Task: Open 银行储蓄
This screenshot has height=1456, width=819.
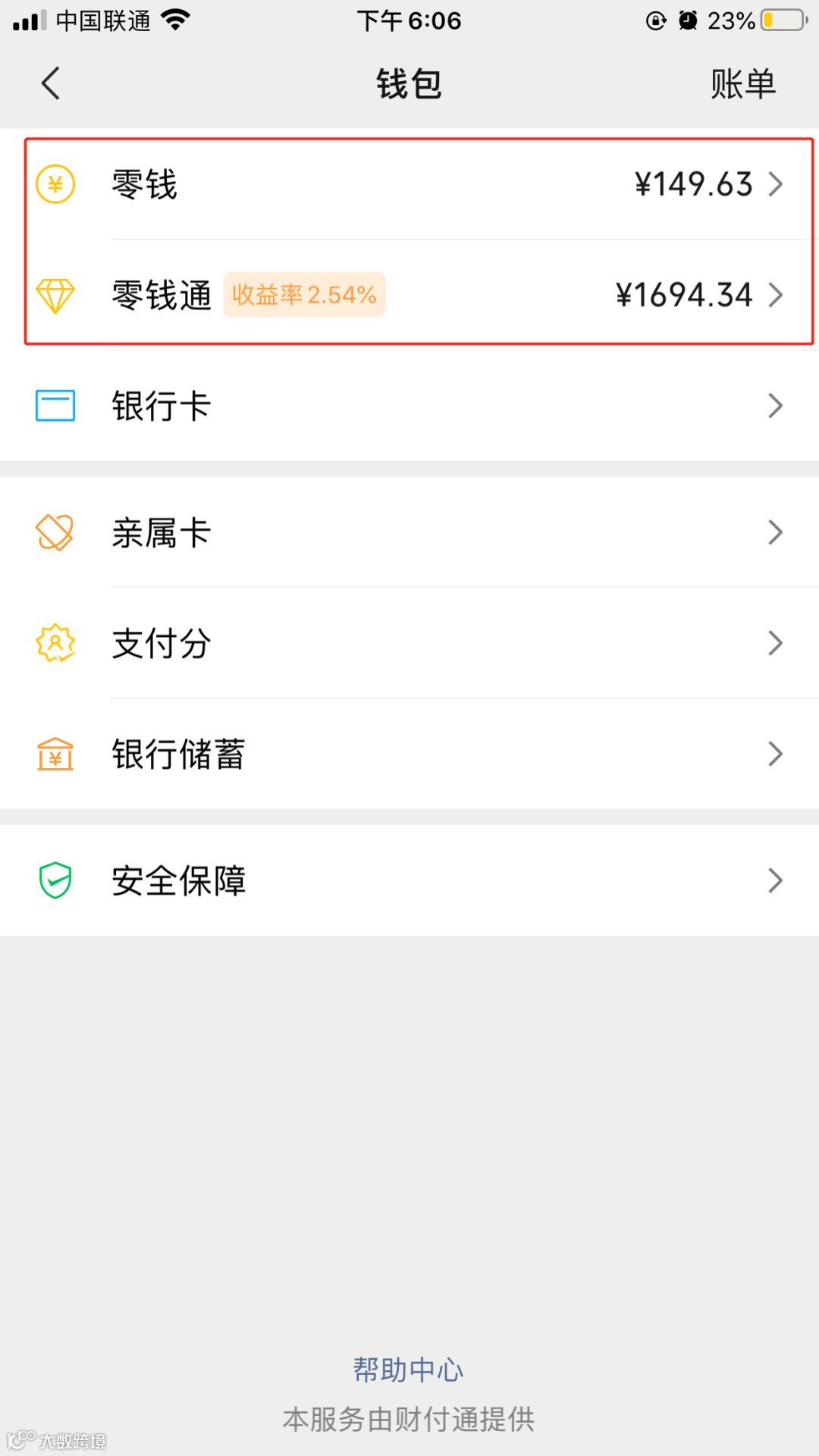Action: point(409,754)
